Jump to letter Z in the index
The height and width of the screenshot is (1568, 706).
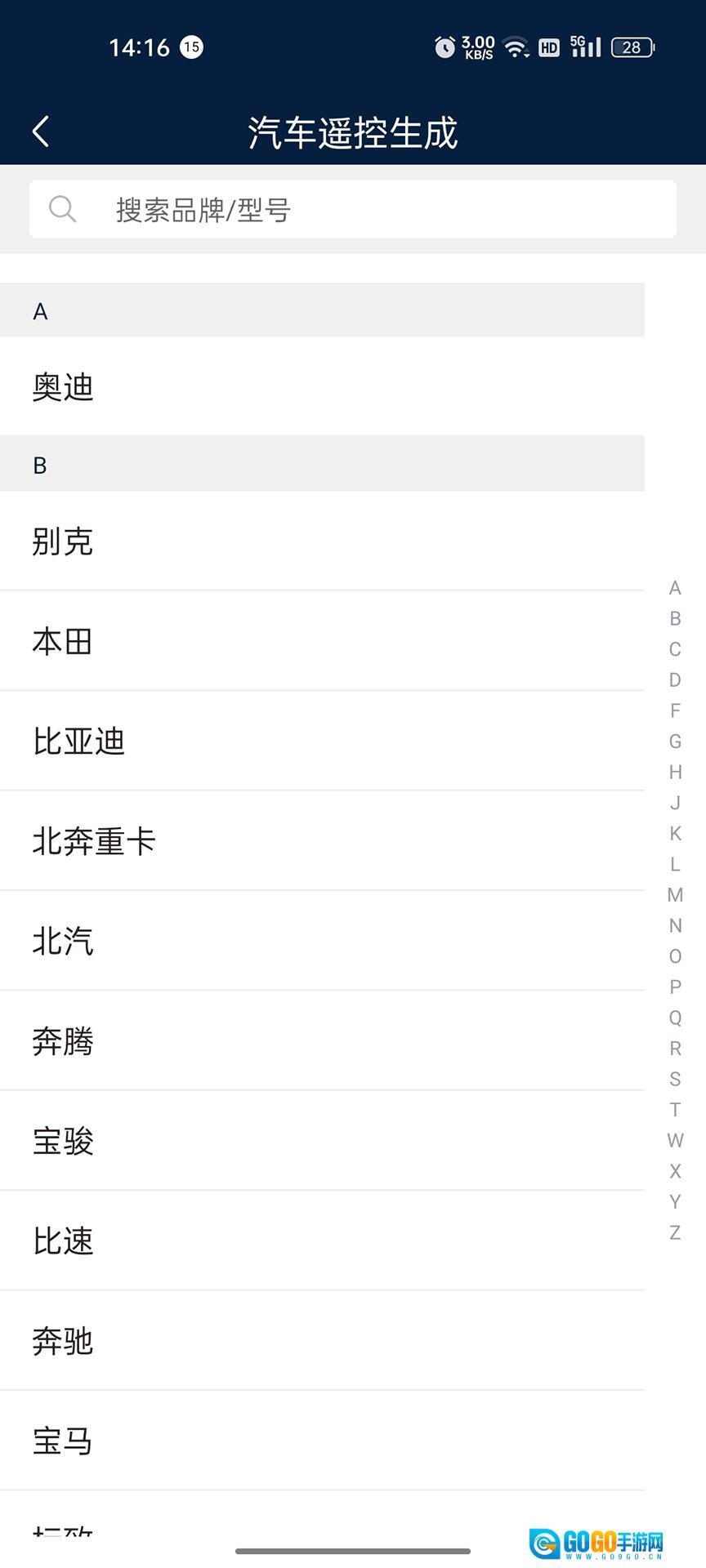675,1232
